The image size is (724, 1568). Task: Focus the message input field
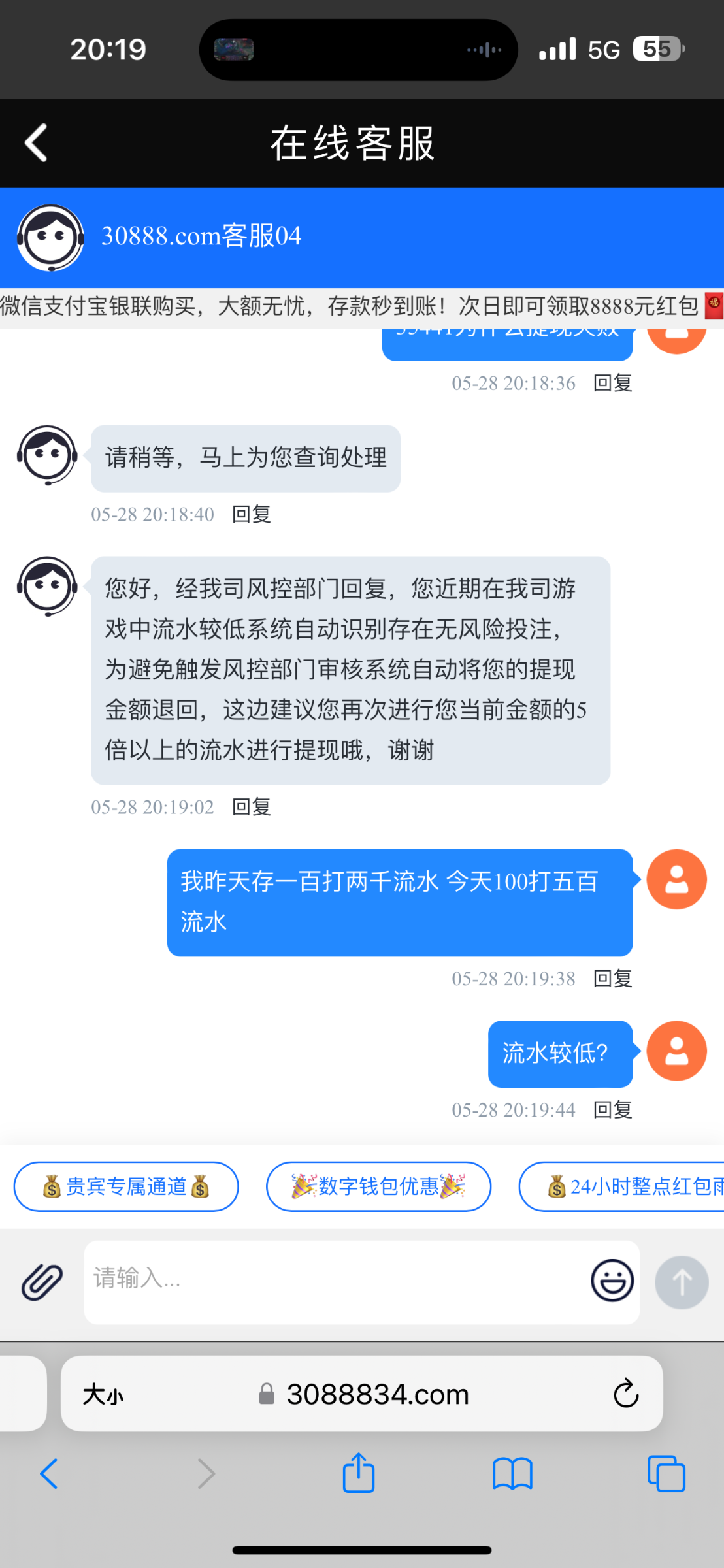click(x=333, y=1282)
